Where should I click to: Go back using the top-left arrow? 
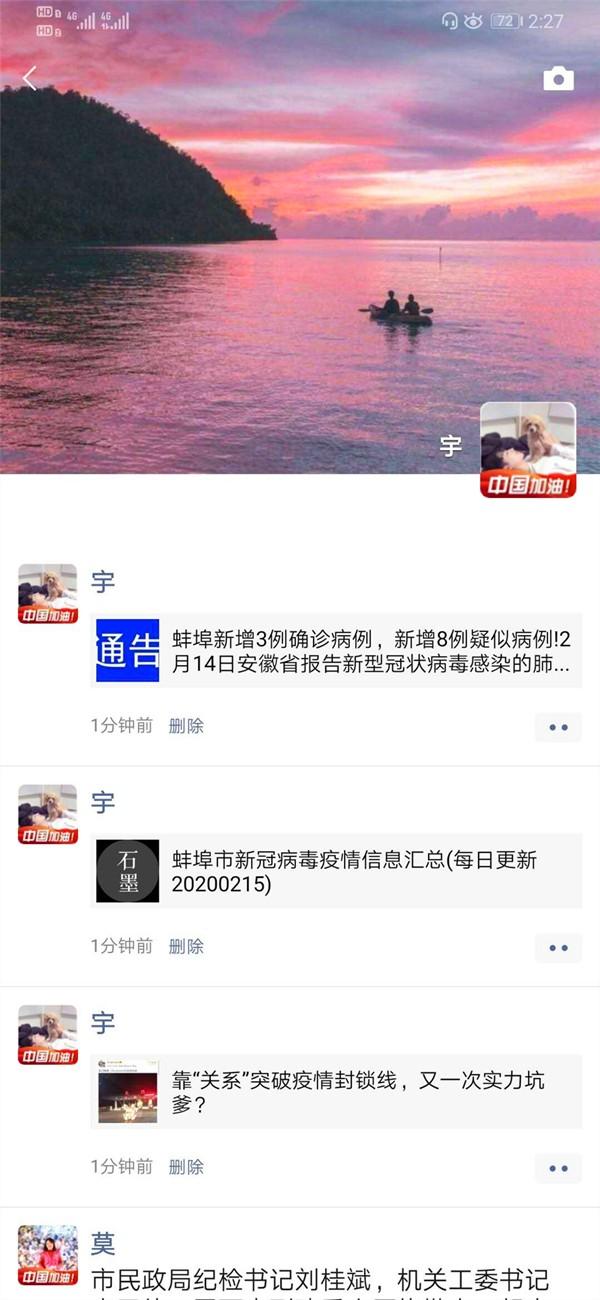click(x=30, y=78)
